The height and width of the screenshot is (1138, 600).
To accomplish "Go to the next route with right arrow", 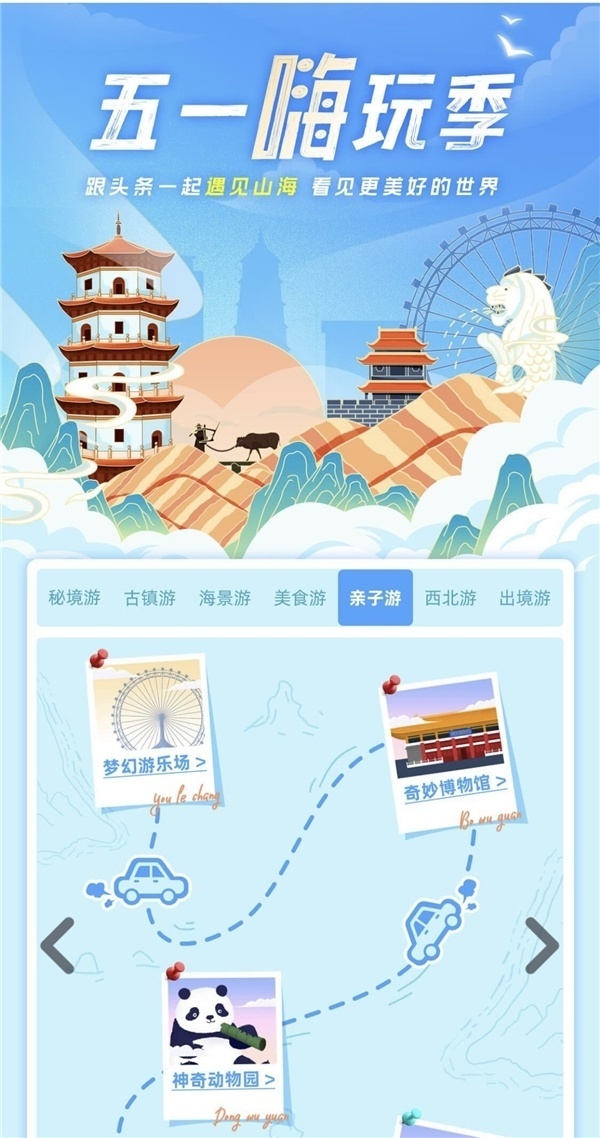I will (x=542, y=946).
